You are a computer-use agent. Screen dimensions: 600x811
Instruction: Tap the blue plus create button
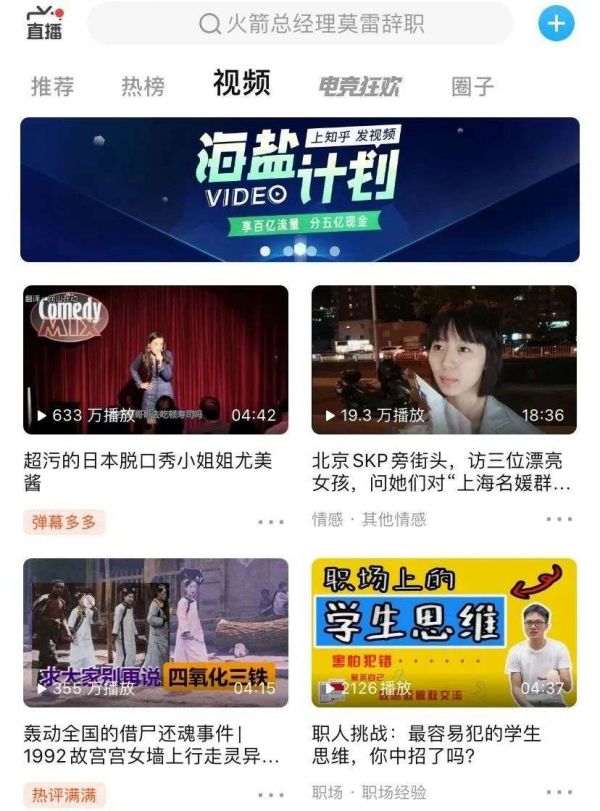[556, 24]
